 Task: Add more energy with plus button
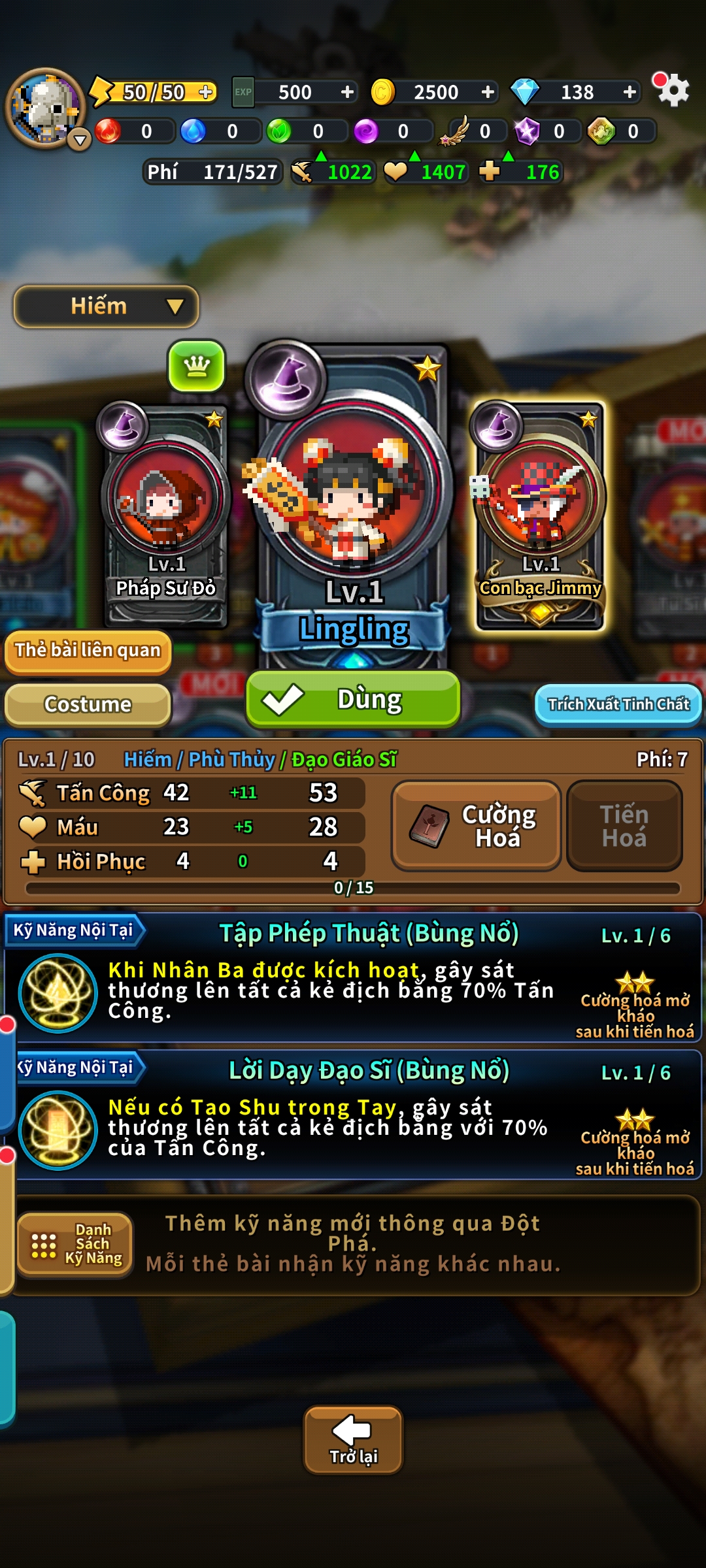click(x=206, y=92)
